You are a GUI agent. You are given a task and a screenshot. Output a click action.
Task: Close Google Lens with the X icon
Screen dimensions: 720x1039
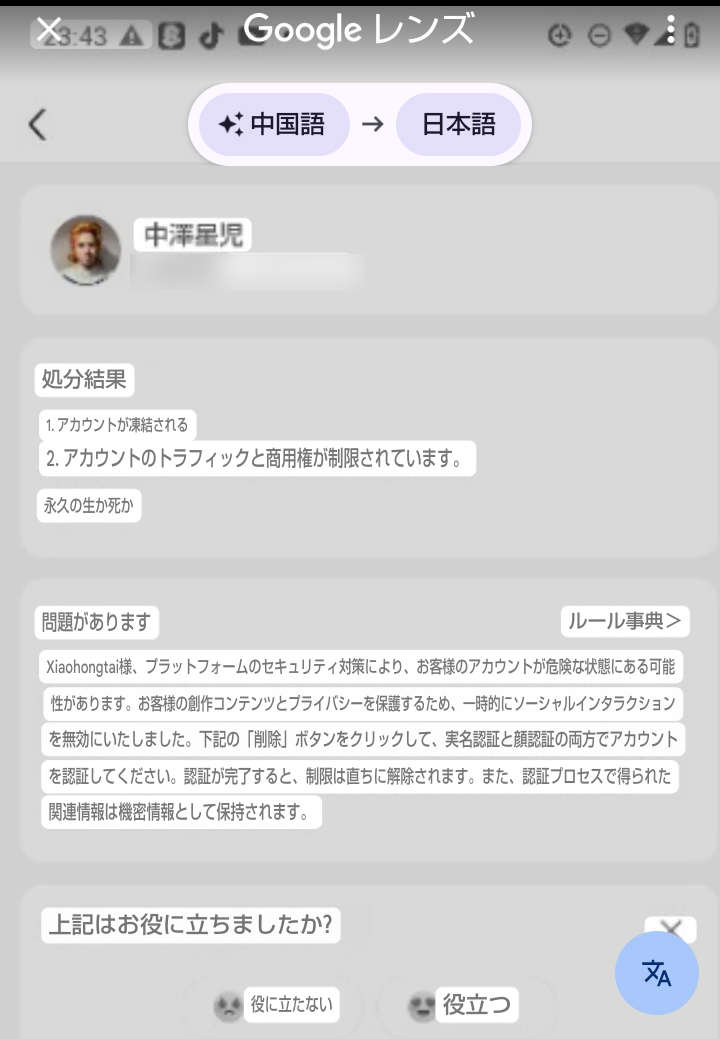48,30
